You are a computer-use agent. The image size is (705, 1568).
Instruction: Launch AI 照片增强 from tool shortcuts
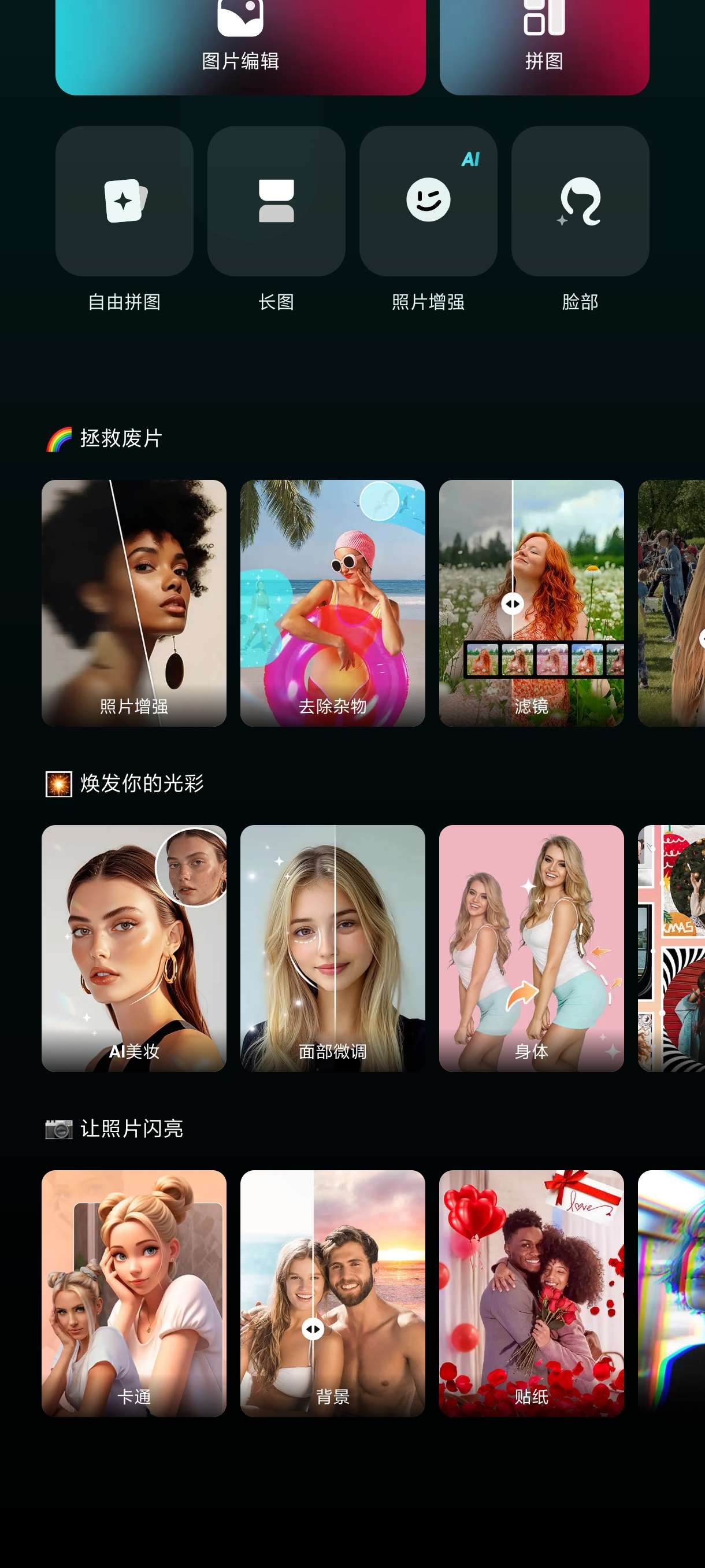[428, 201]
